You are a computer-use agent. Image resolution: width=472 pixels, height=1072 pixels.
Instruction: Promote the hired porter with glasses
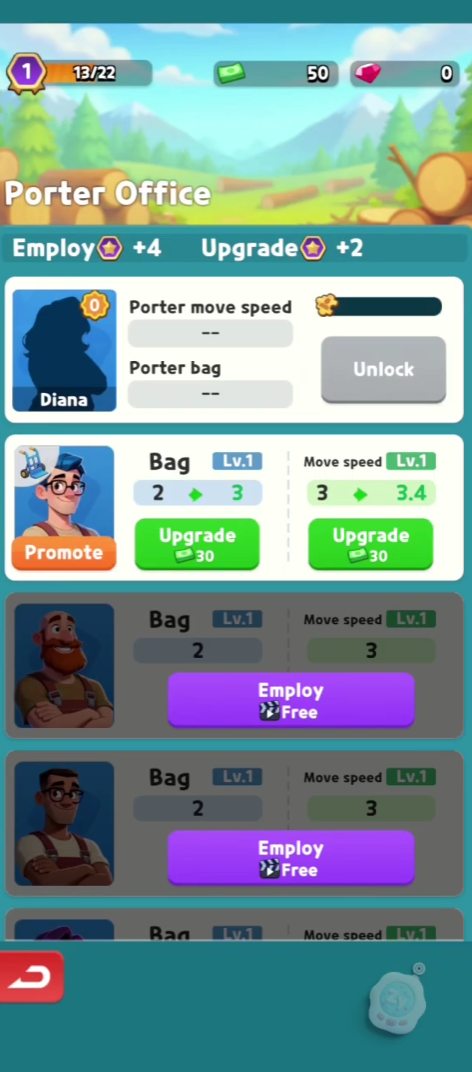(64, 552)
